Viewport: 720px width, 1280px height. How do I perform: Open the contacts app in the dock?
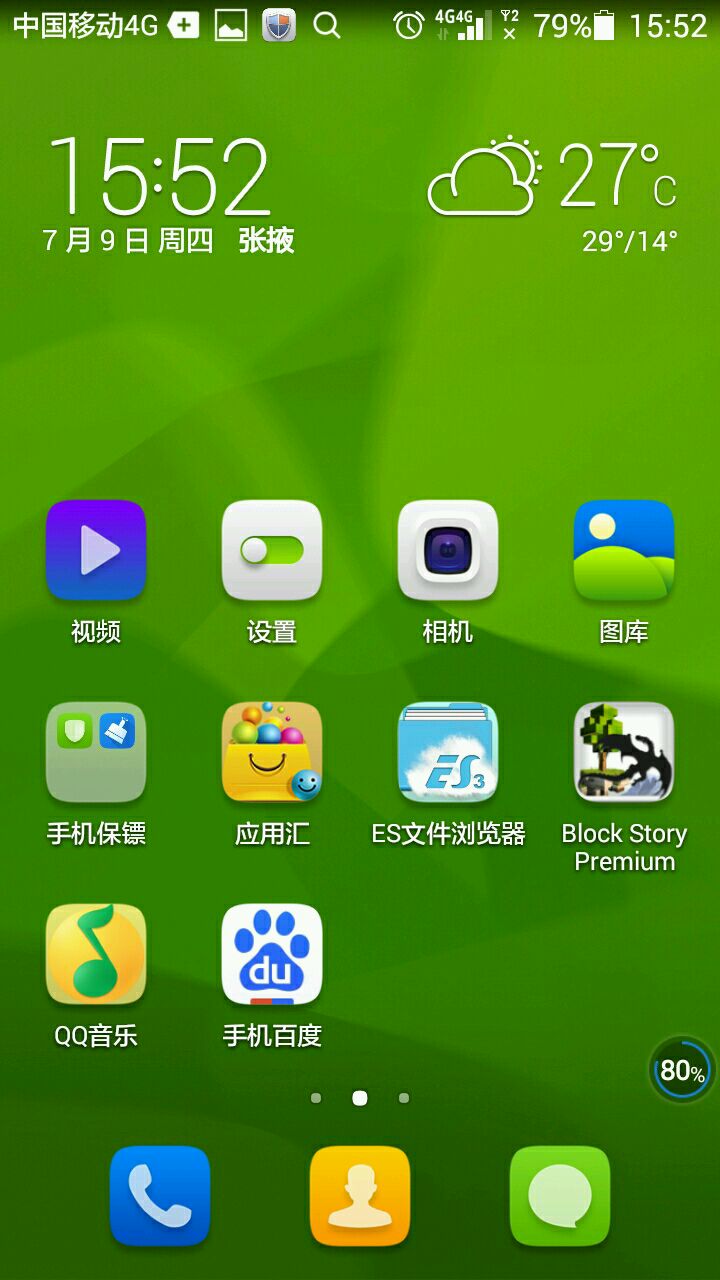(360, 1196)
